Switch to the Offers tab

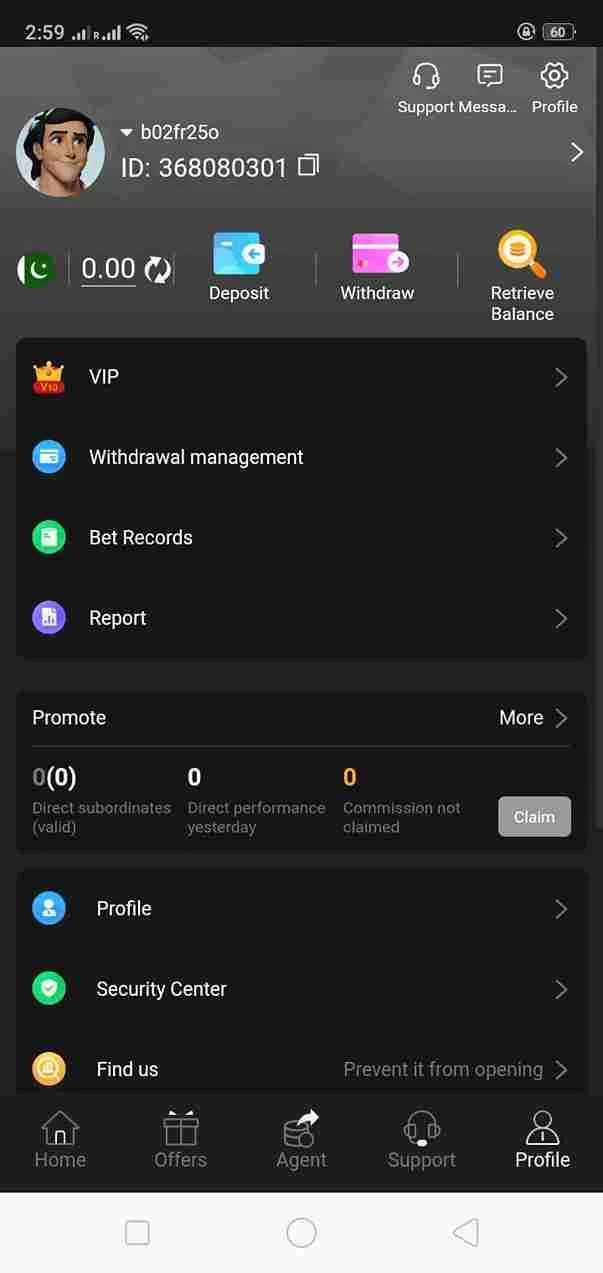click(x=181, y=1140)
